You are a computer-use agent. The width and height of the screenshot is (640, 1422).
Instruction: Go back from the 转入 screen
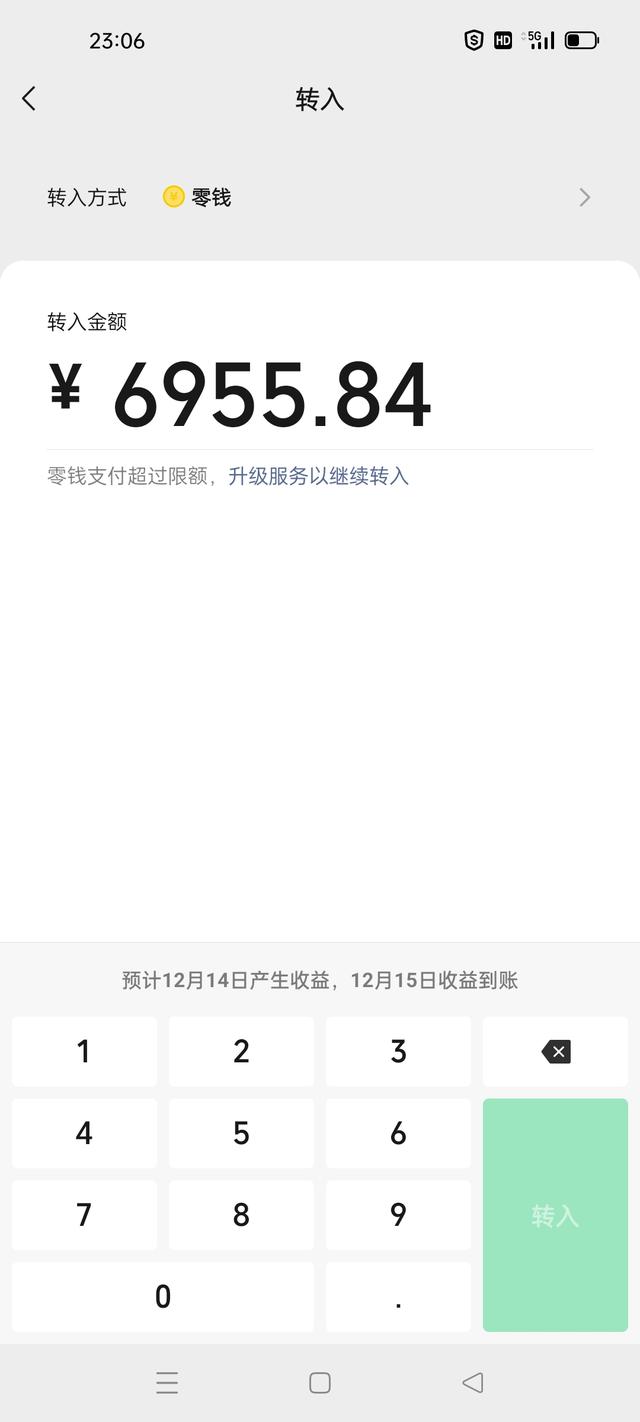pyautogui.click(x=29, y=98)
